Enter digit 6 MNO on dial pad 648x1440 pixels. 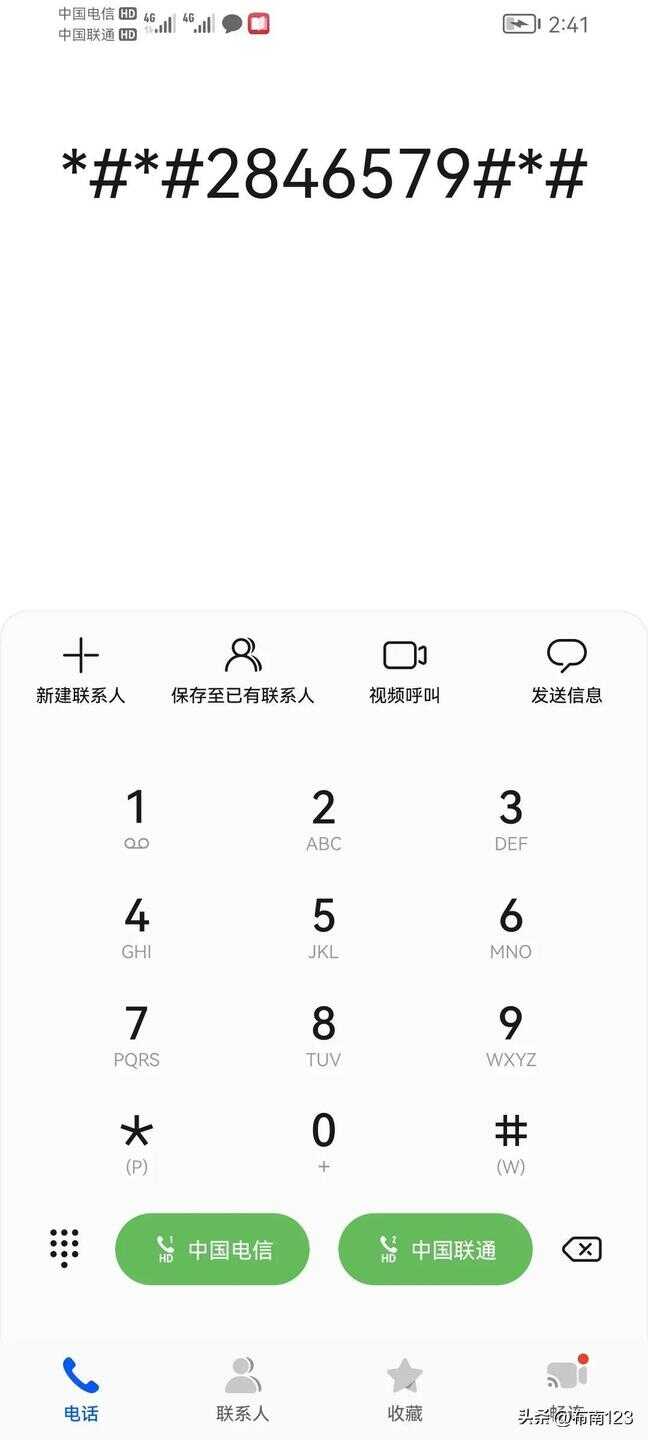coord(510,927)
